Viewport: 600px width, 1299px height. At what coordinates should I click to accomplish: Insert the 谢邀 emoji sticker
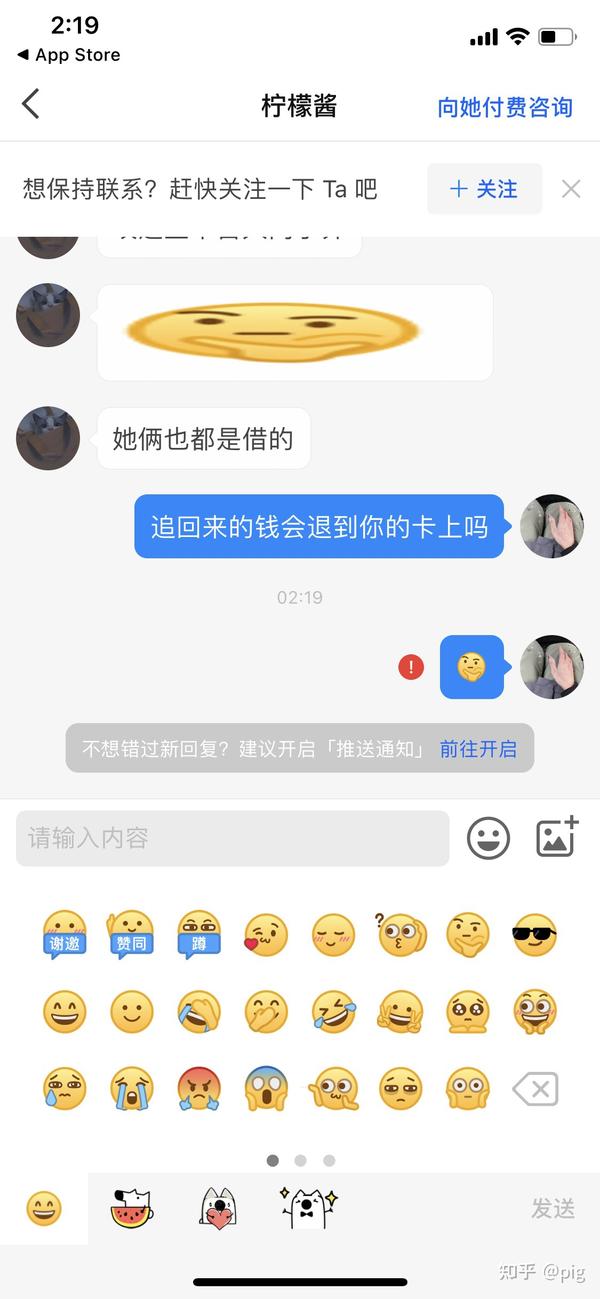coord(65,935)
